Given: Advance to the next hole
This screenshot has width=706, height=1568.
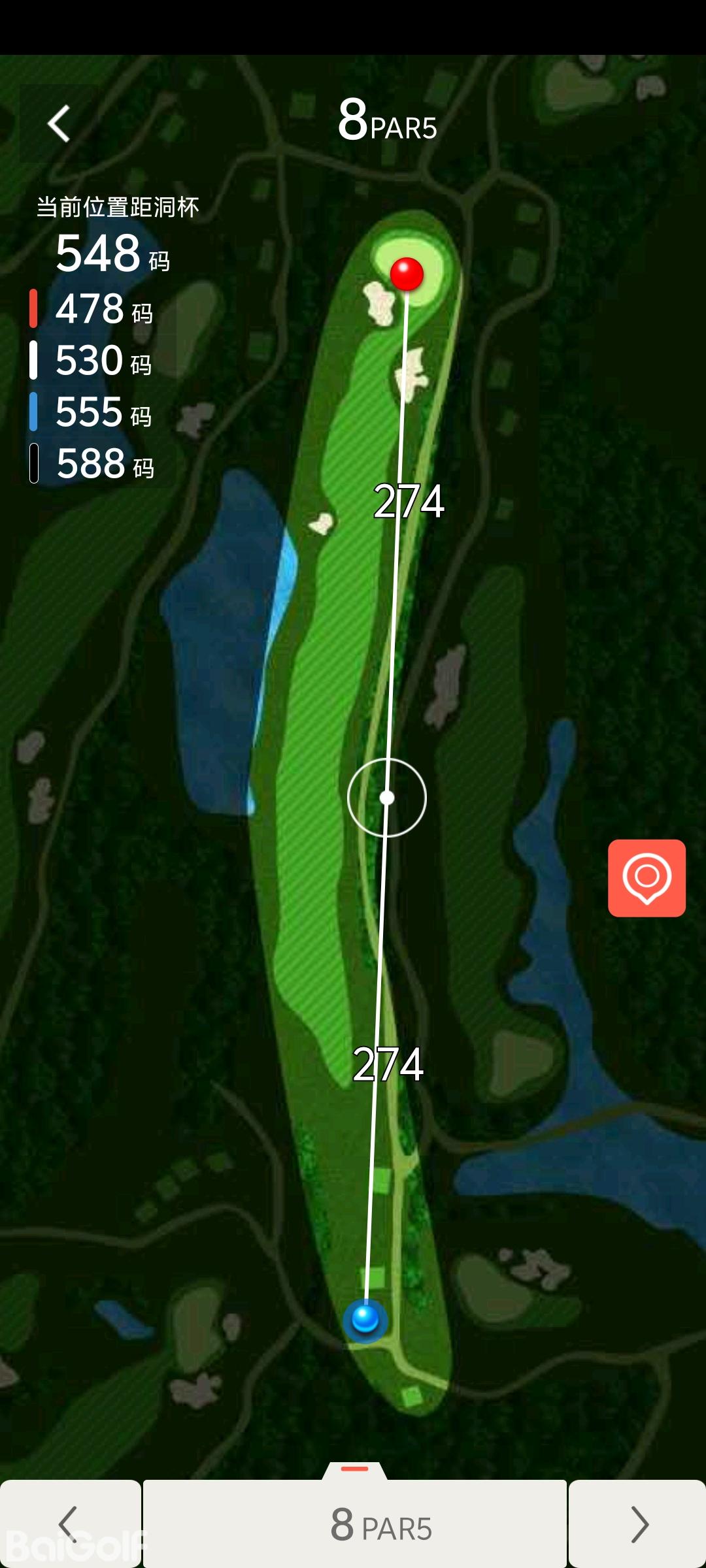Looking at the screenshot, I should (638, 1524).
